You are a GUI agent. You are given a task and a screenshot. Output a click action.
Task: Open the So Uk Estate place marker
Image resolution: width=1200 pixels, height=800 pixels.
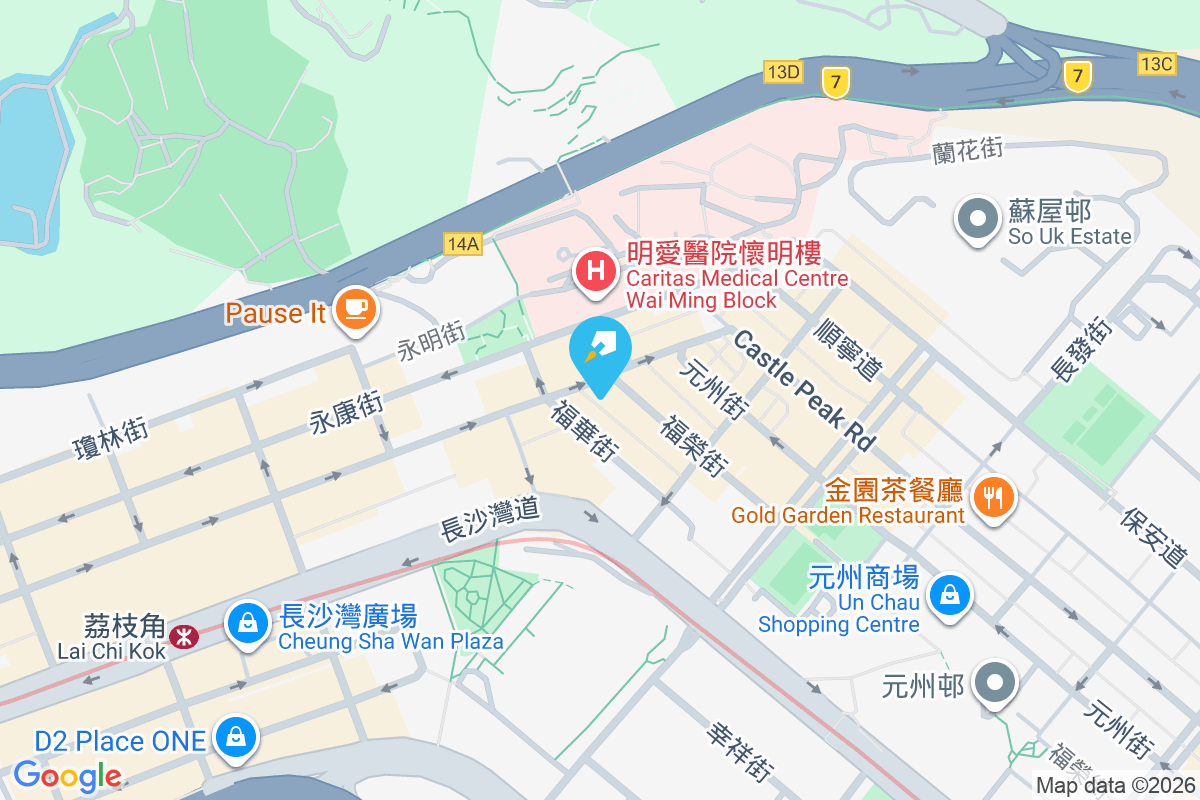pyautogui.click(x=980, y=218)
